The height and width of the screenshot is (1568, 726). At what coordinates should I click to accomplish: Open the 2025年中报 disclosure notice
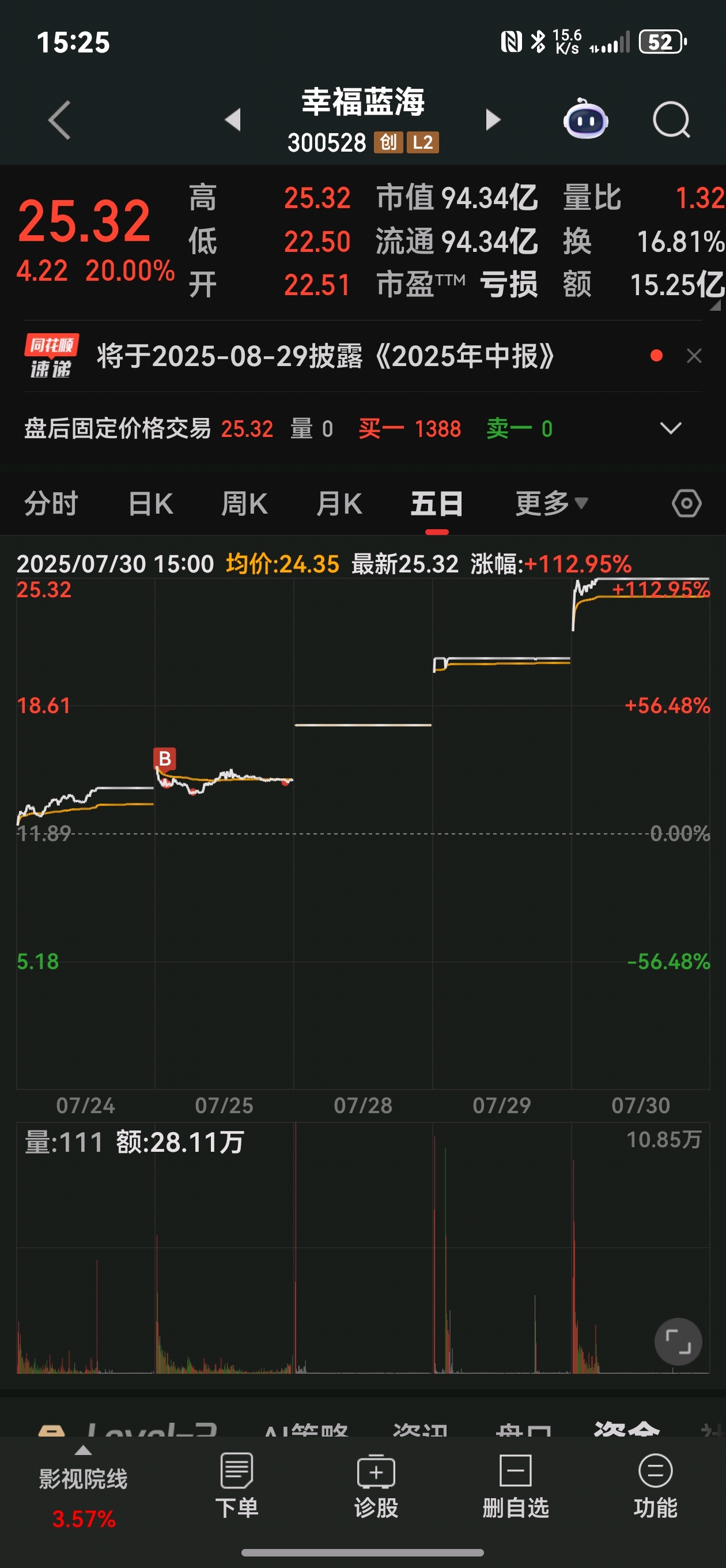325,356
